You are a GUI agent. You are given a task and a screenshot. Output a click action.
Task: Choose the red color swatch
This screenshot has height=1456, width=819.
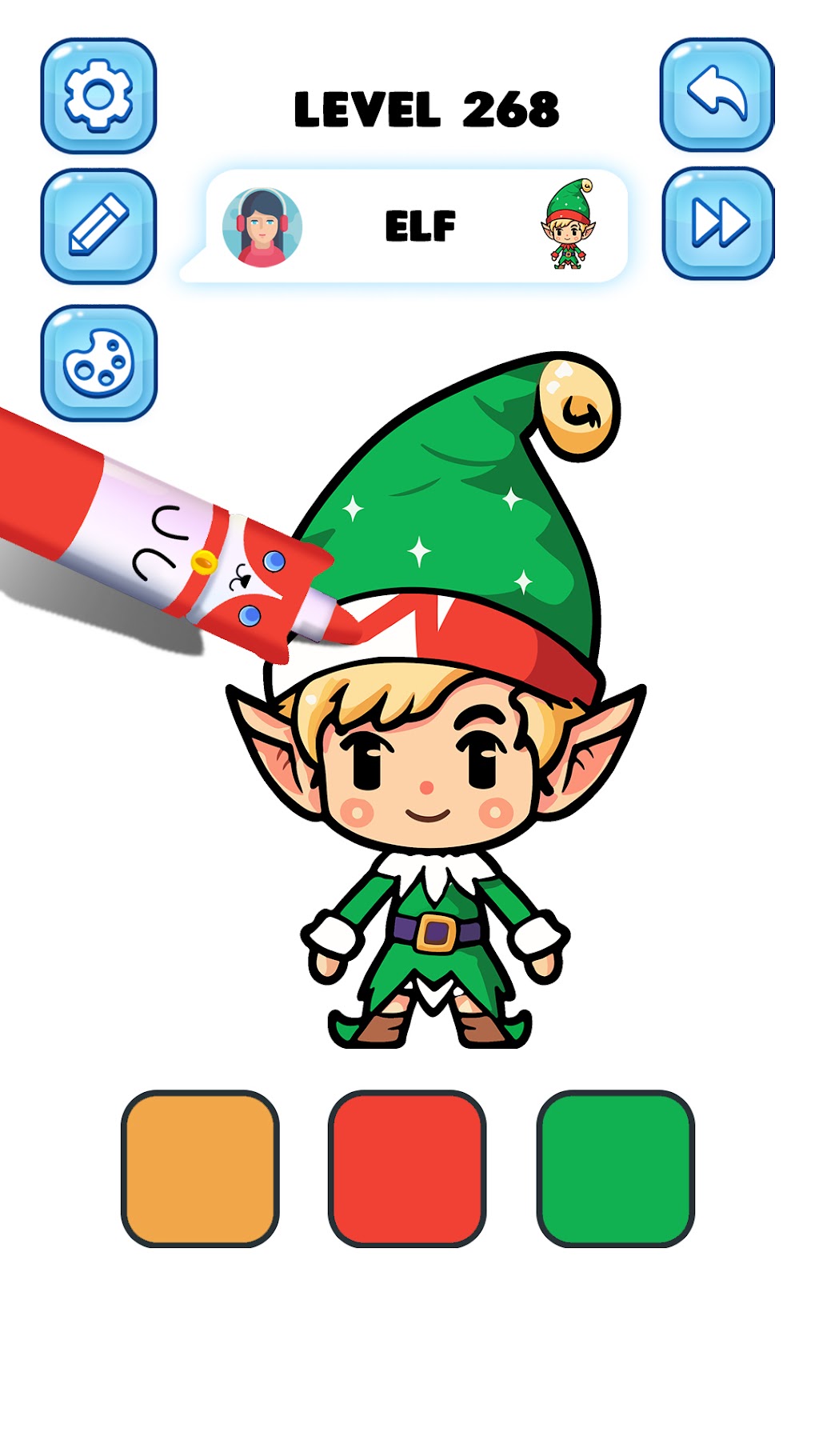click(407, 1169)
